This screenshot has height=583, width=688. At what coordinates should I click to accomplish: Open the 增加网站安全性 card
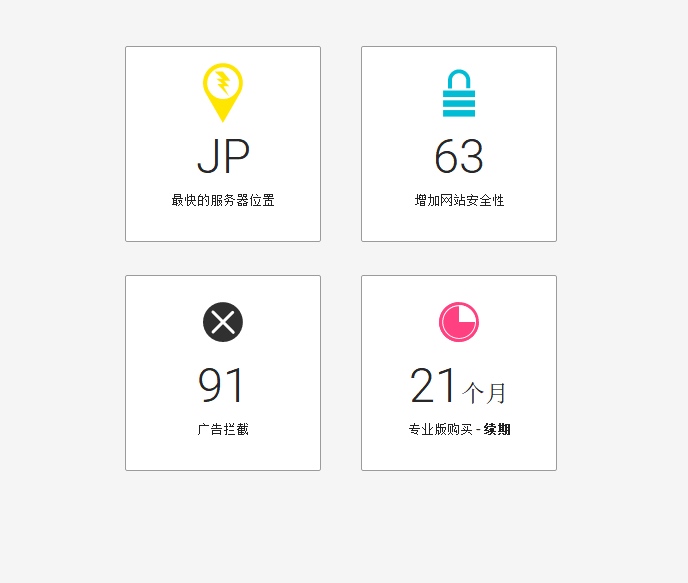point(459,144)
